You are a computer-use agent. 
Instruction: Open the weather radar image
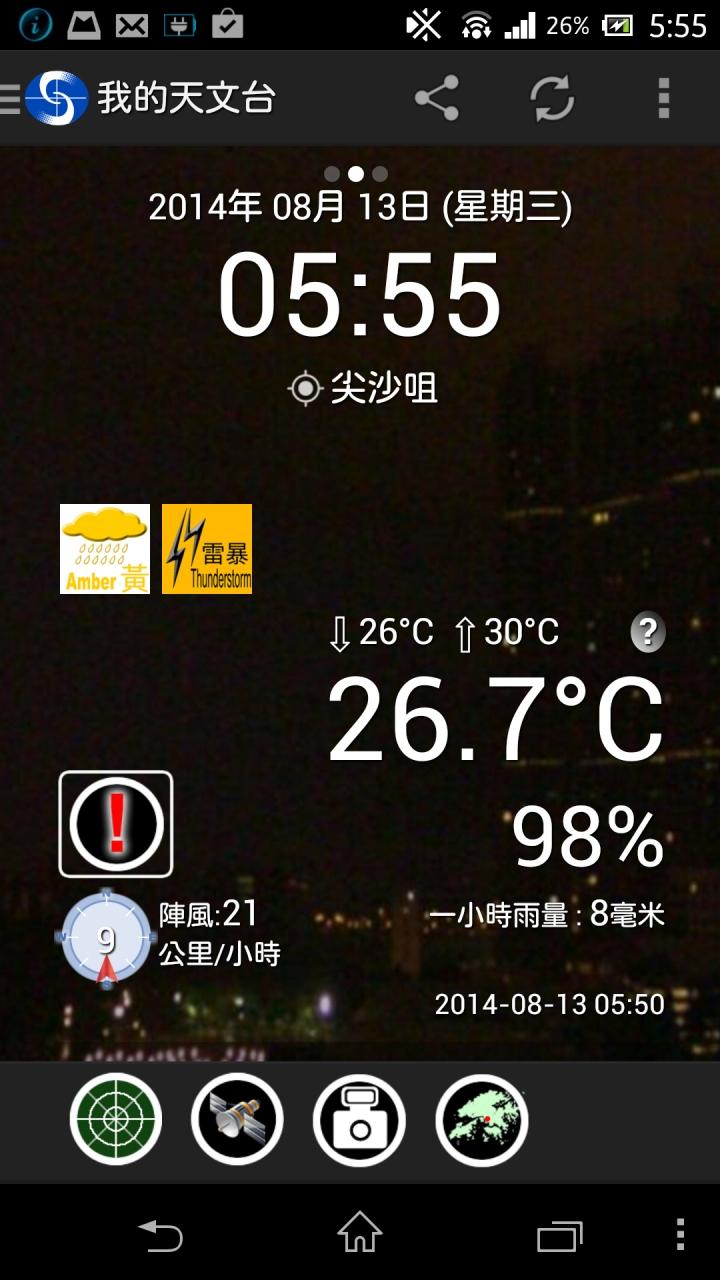[x=116, y=1120]
